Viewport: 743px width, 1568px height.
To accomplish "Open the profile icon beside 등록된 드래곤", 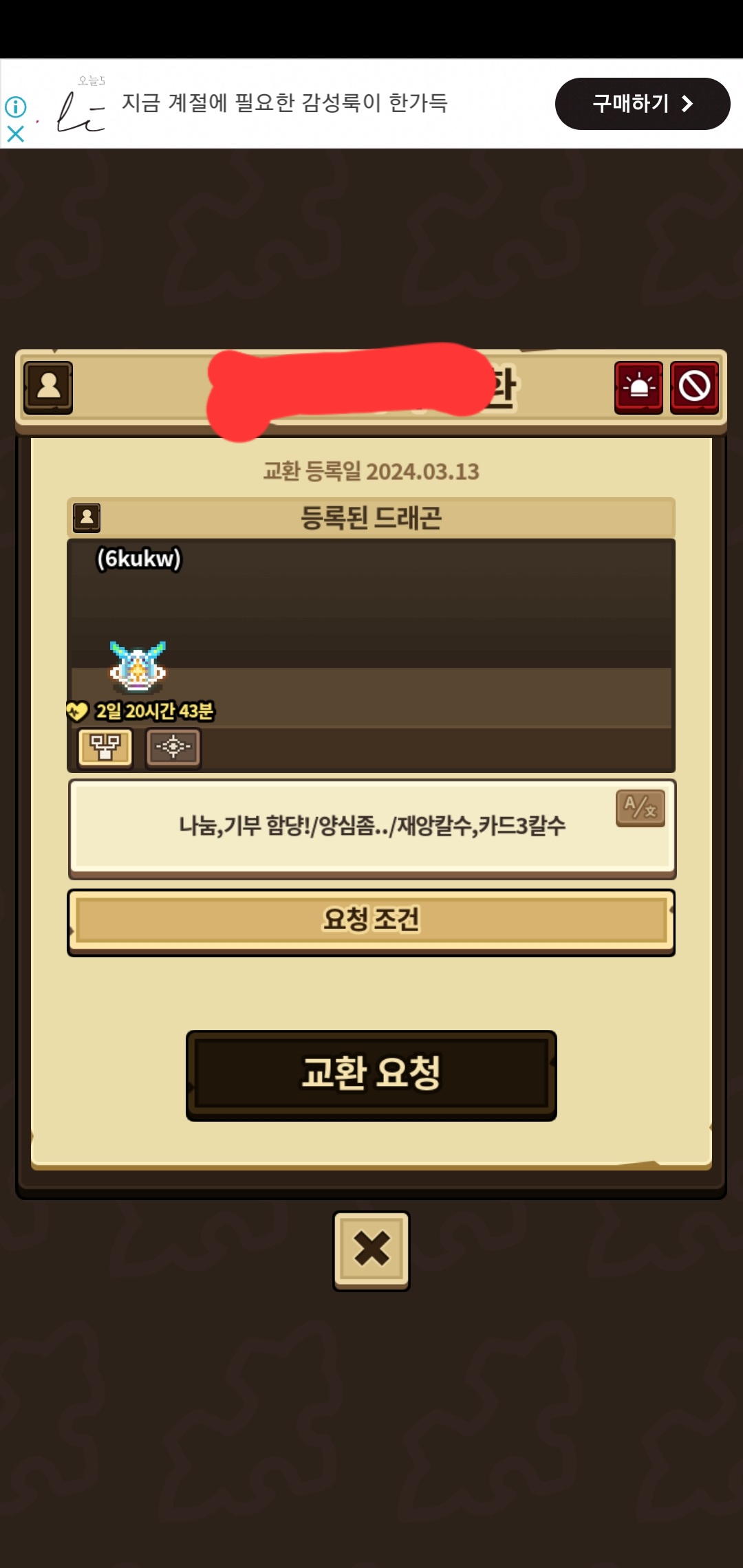I will point(87,517).
